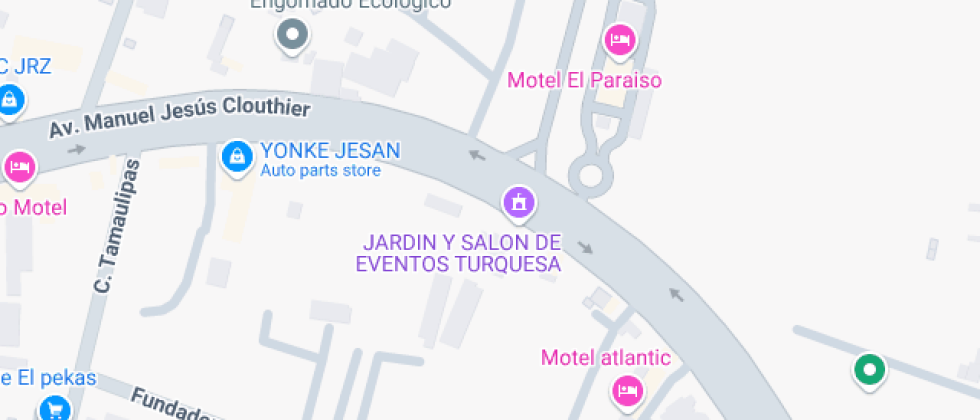Select the YONKE JESAN auto parts store marker
Screen dimensions: 980x420
point(237,156)
